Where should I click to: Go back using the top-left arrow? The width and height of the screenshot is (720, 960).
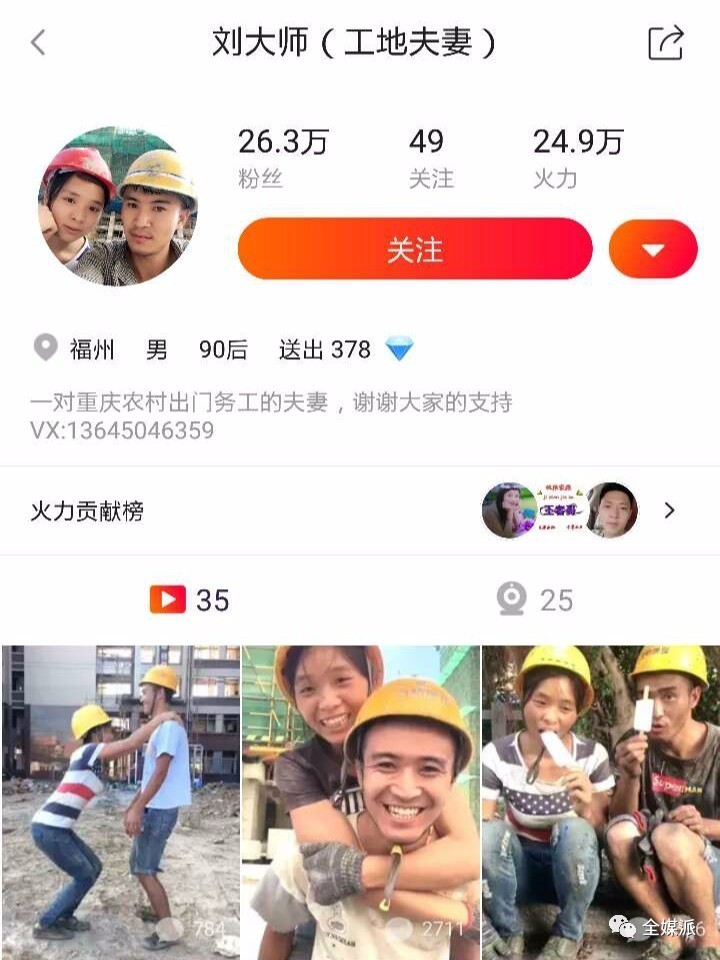point(38,43)
